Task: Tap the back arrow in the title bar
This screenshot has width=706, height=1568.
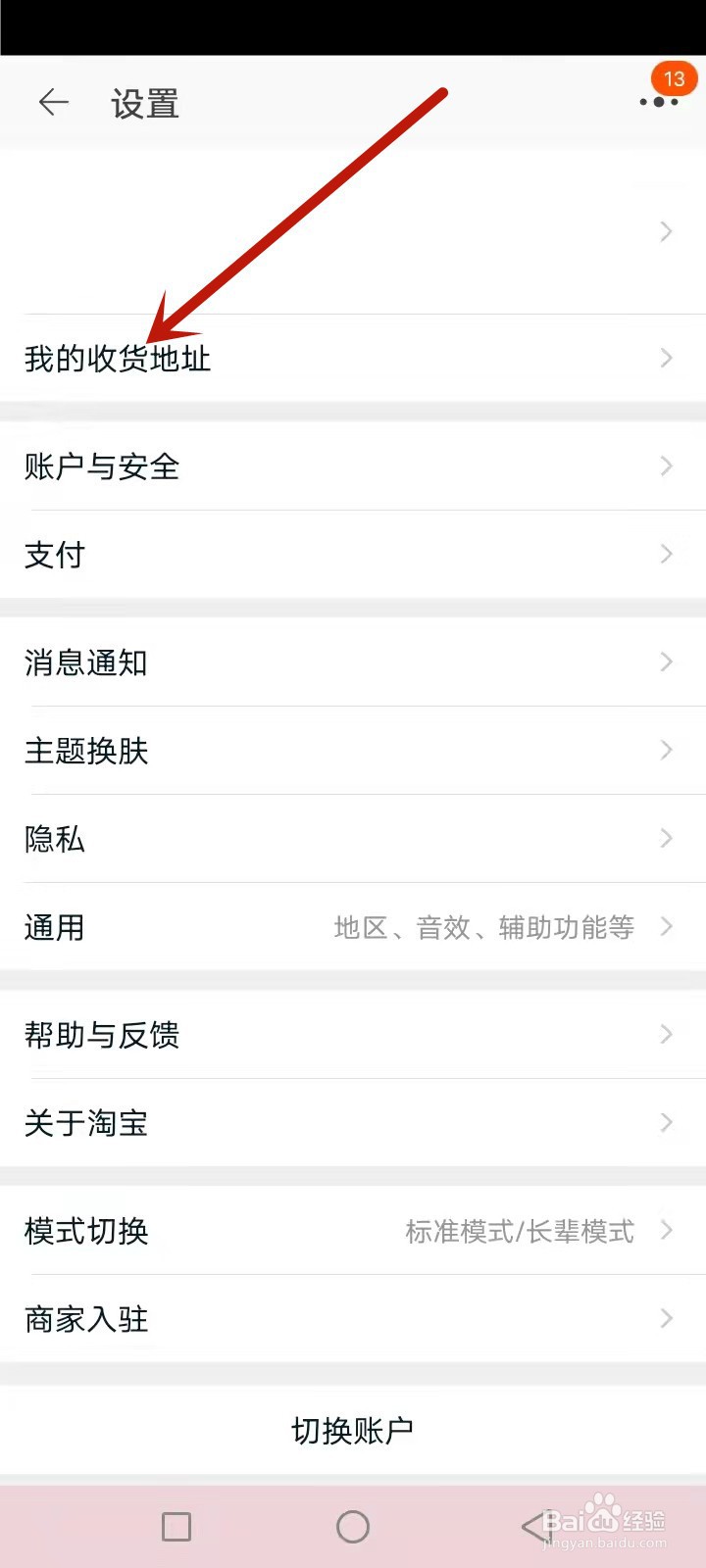Action: click(52, 102)
